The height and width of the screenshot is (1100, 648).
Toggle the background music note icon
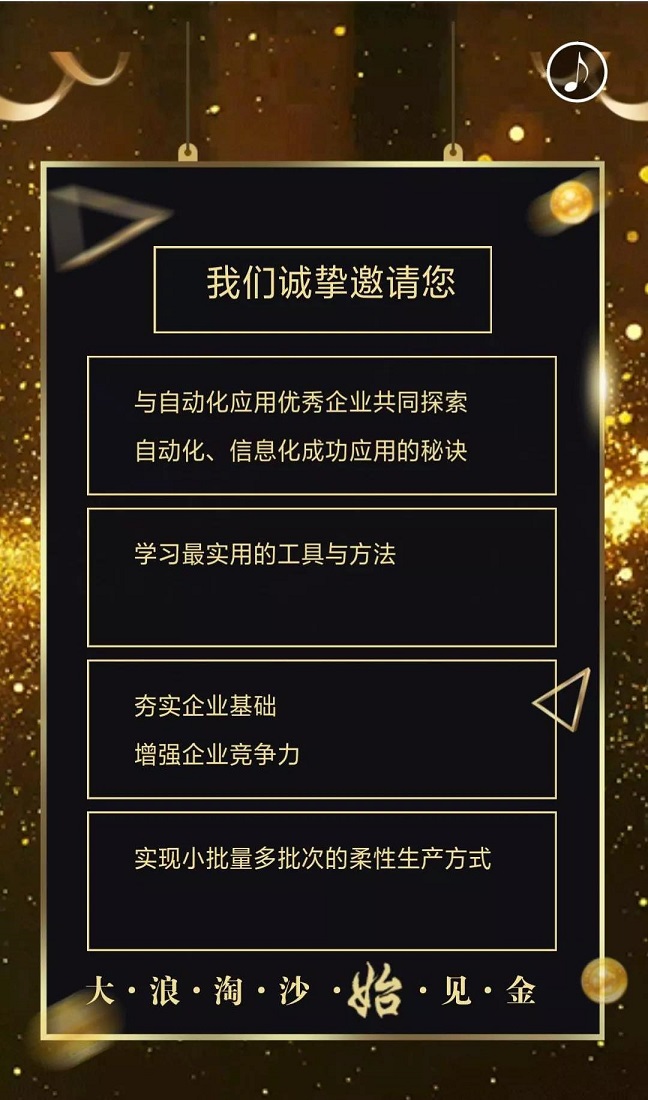(x=577, y=72)
